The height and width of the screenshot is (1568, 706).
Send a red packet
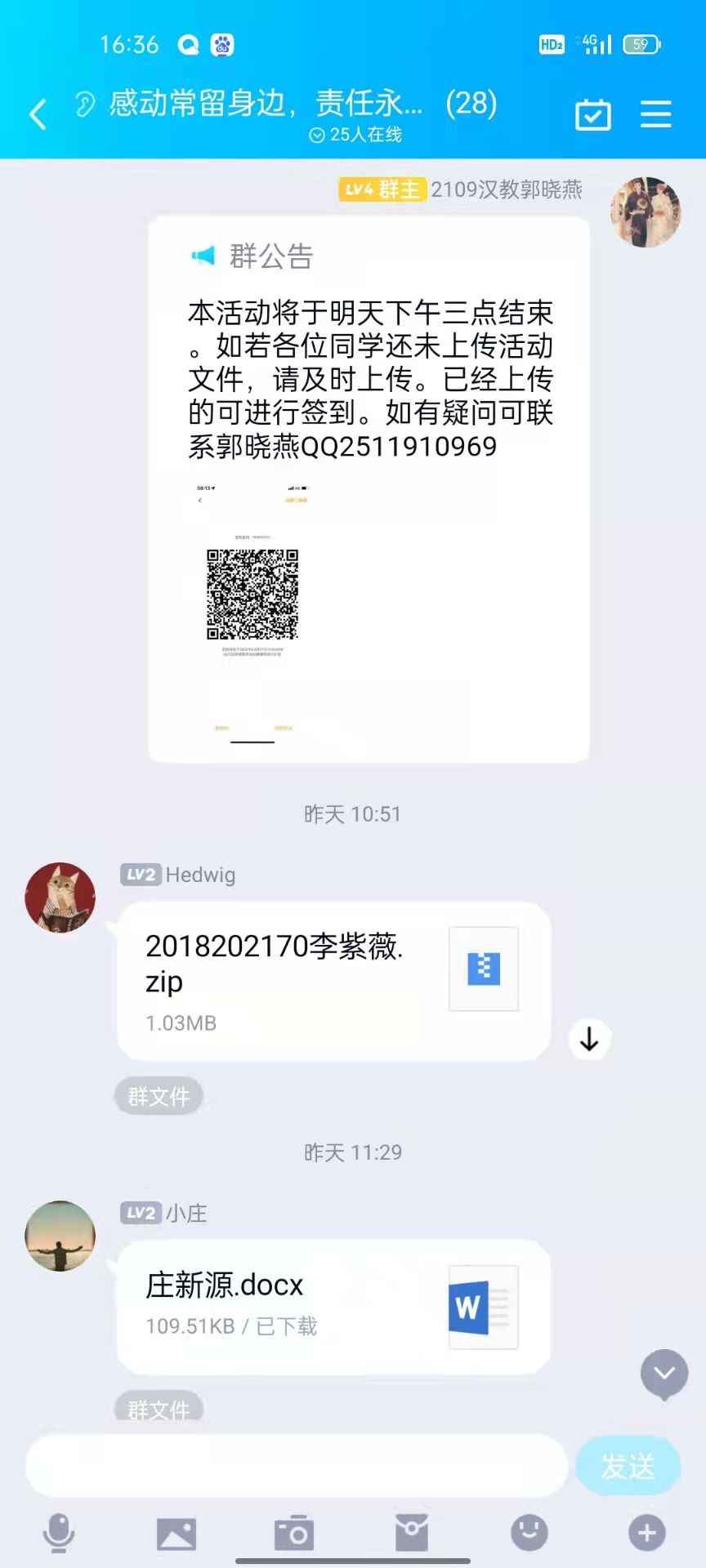pyautogui.click(x=412, y=1533)
